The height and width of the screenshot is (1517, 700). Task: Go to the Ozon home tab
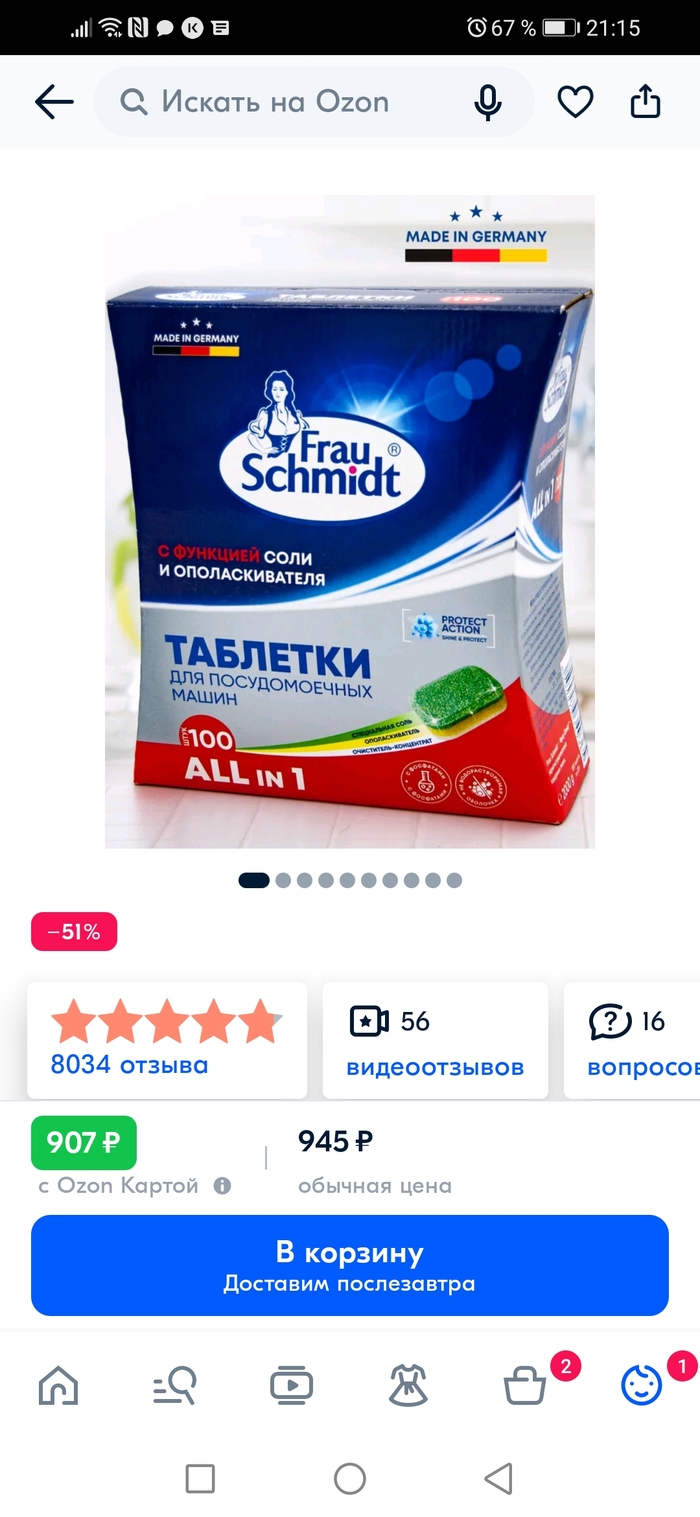point(58,1386)
